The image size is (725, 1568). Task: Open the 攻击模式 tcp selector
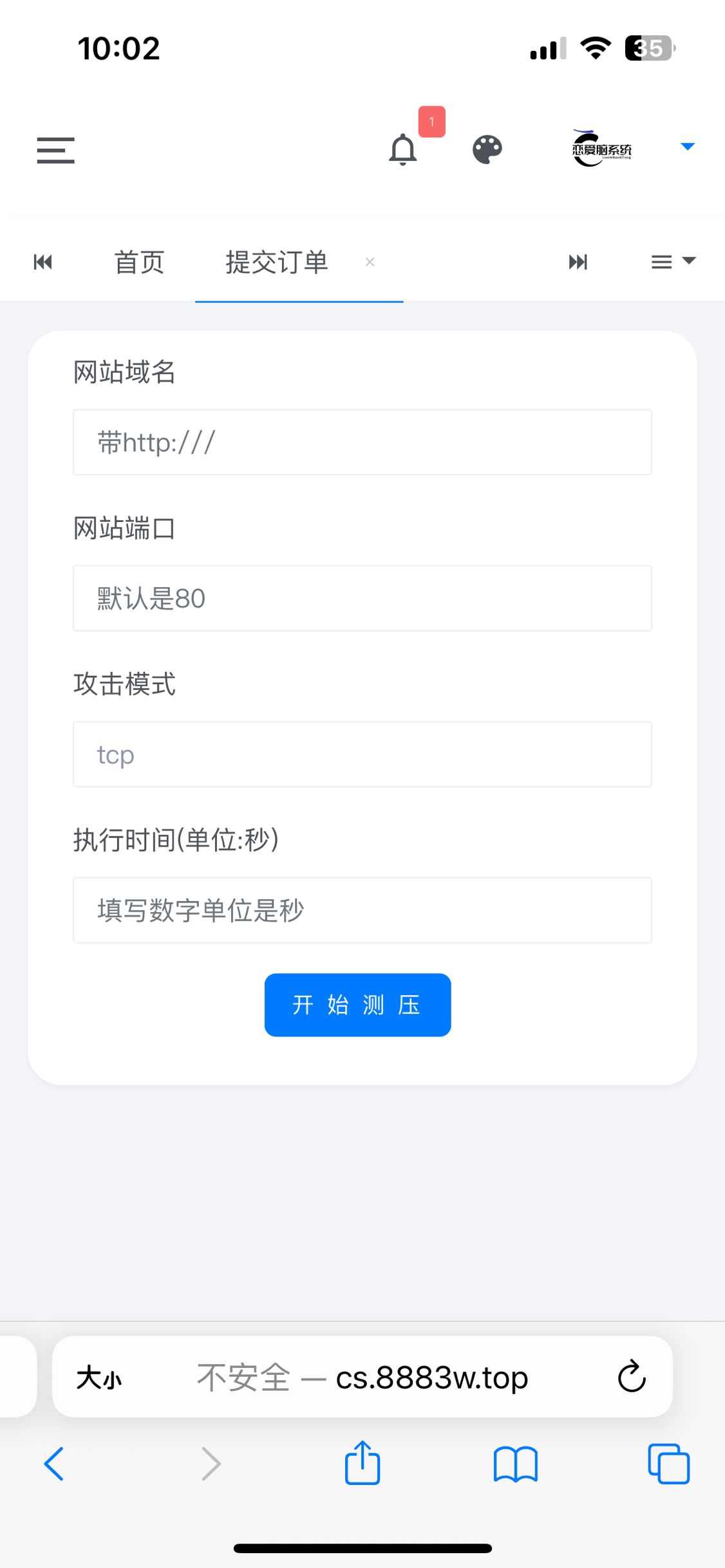362,754
